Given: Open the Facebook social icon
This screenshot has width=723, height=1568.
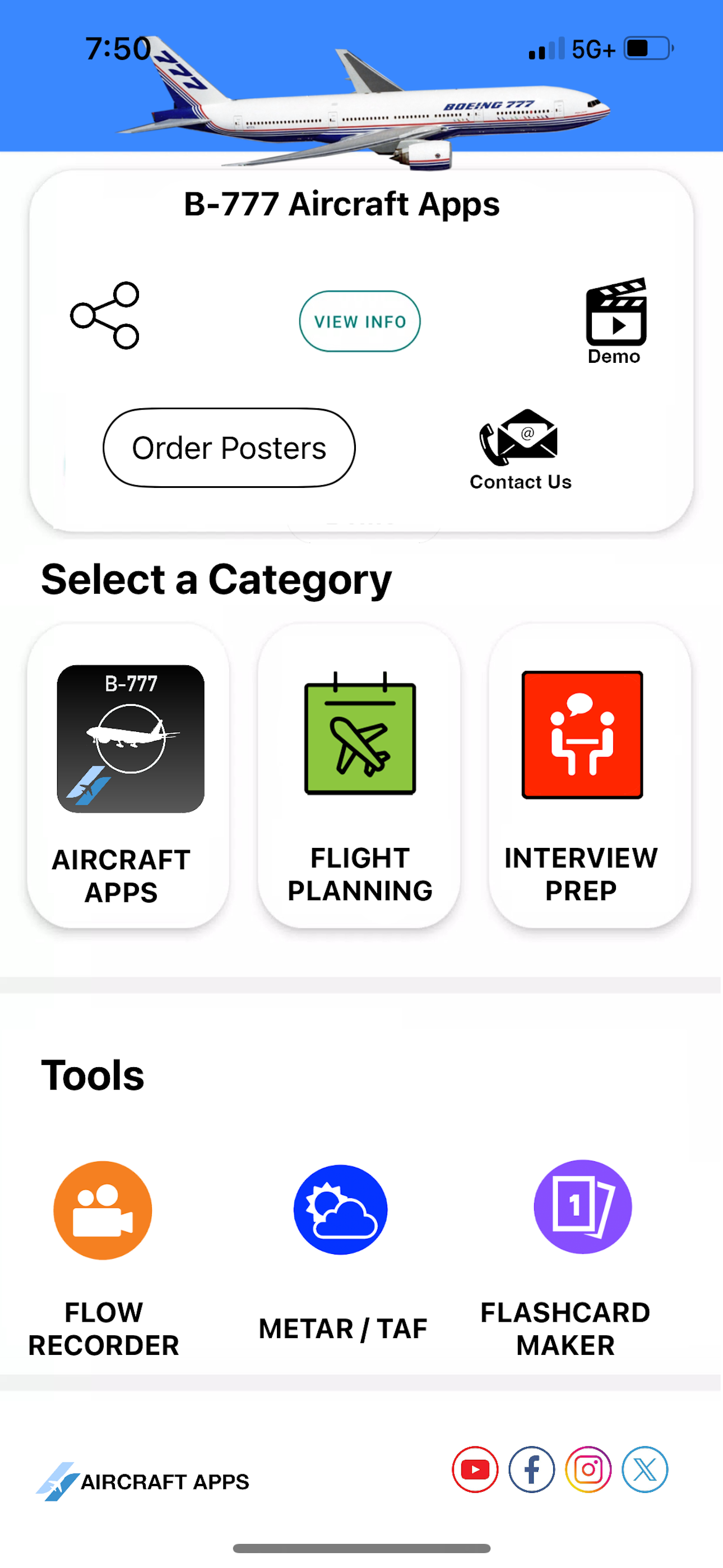Looking at the screenshot, I should (x=531, y=1469).
